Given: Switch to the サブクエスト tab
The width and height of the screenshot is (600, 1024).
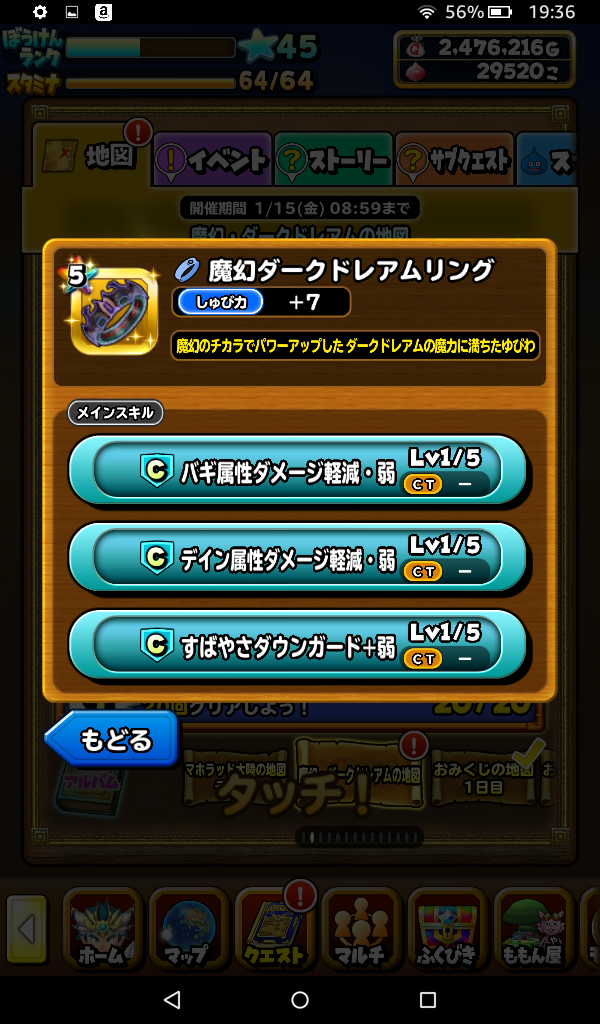Looking at the screenshot, I should [454, 160].
